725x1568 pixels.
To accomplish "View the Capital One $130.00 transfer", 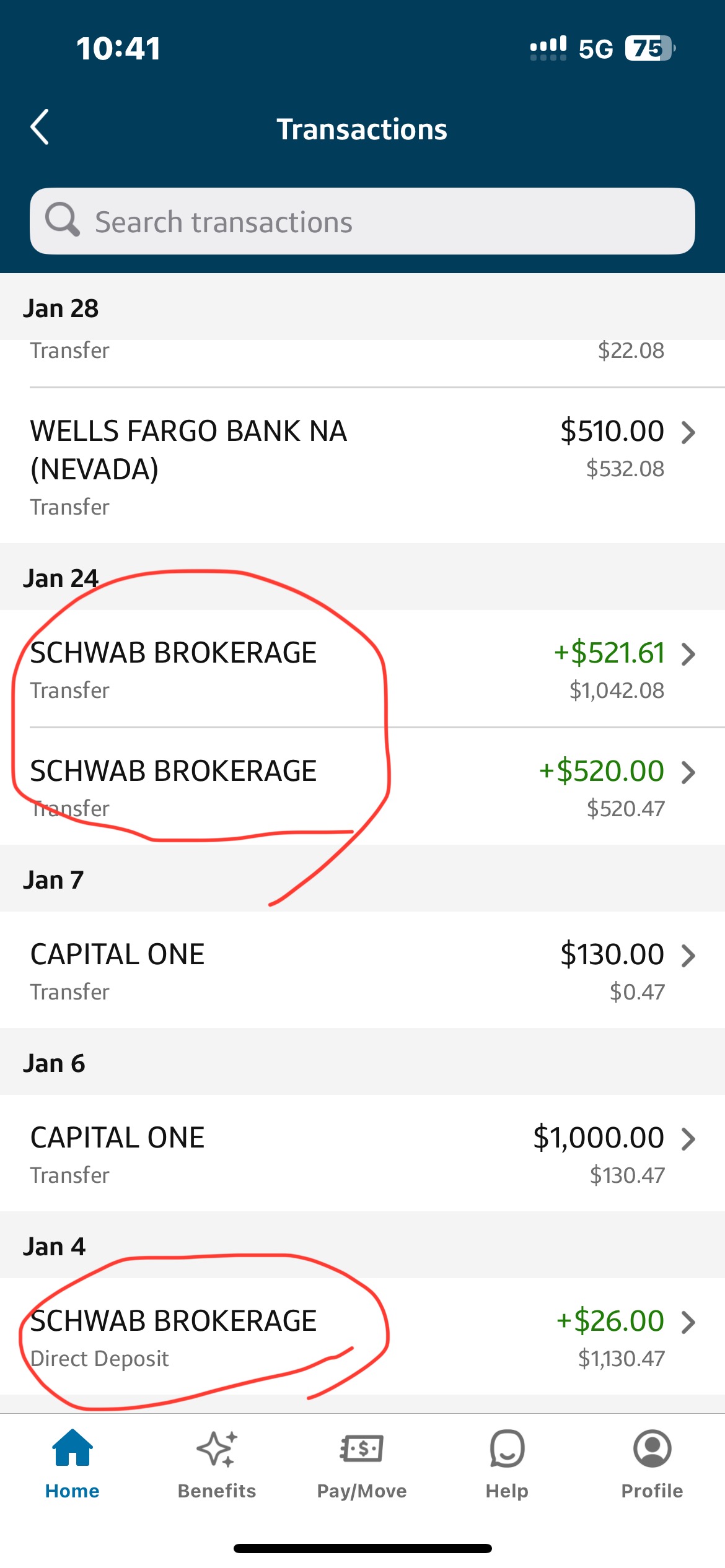I will pos(362,970).
